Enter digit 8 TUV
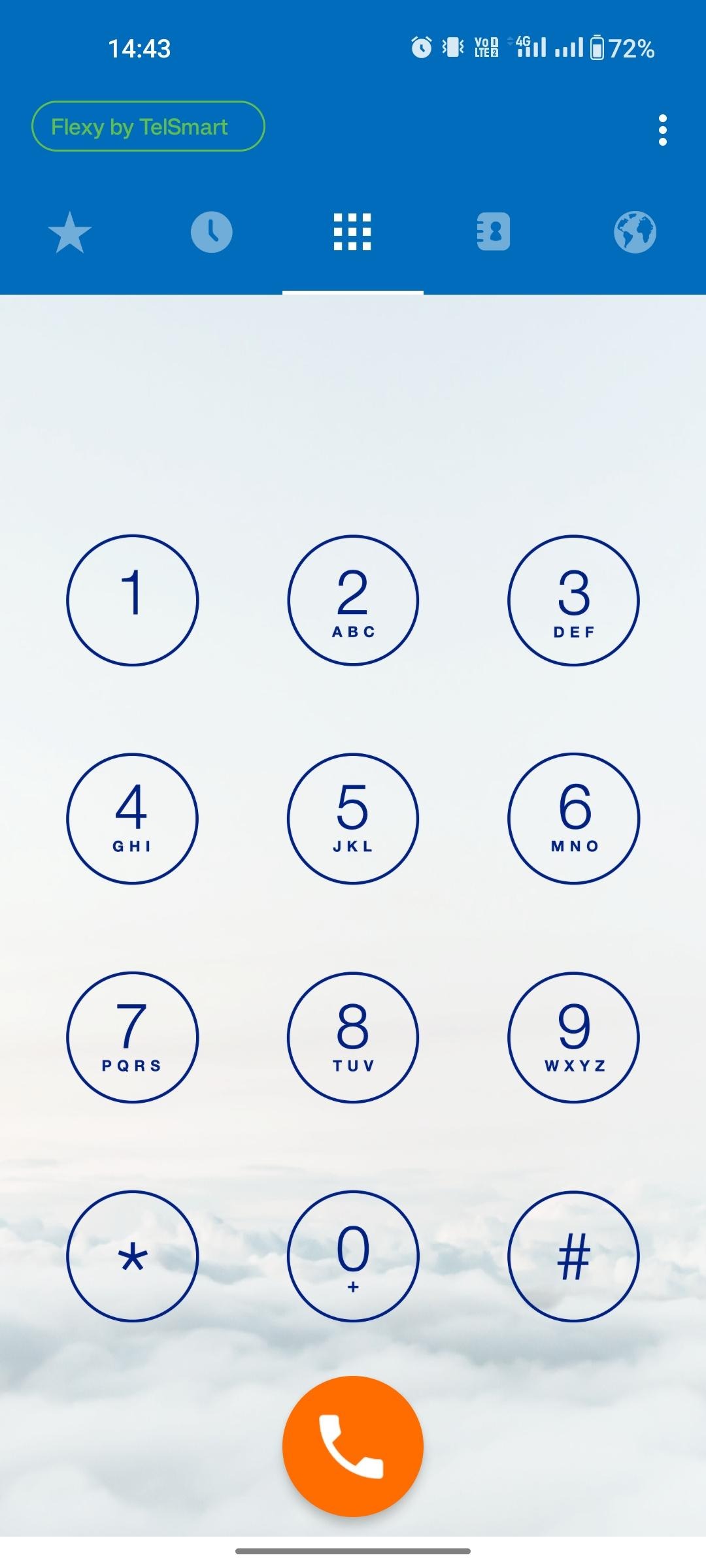This screenshot has width=706, height=1568. [x=353, y=1037]
